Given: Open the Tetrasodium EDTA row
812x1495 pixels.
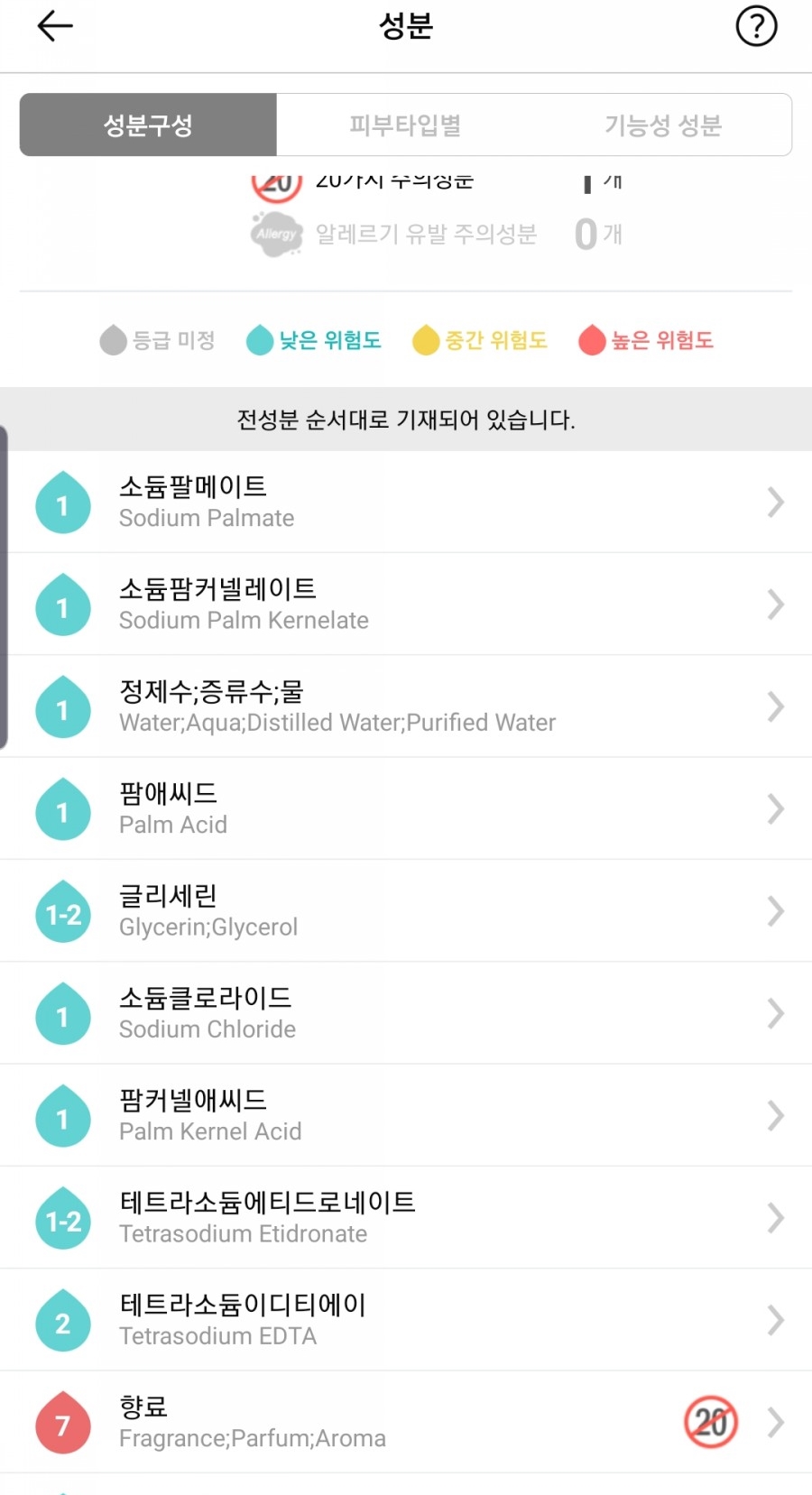Looking at the screenshot, I should 406,1319.
